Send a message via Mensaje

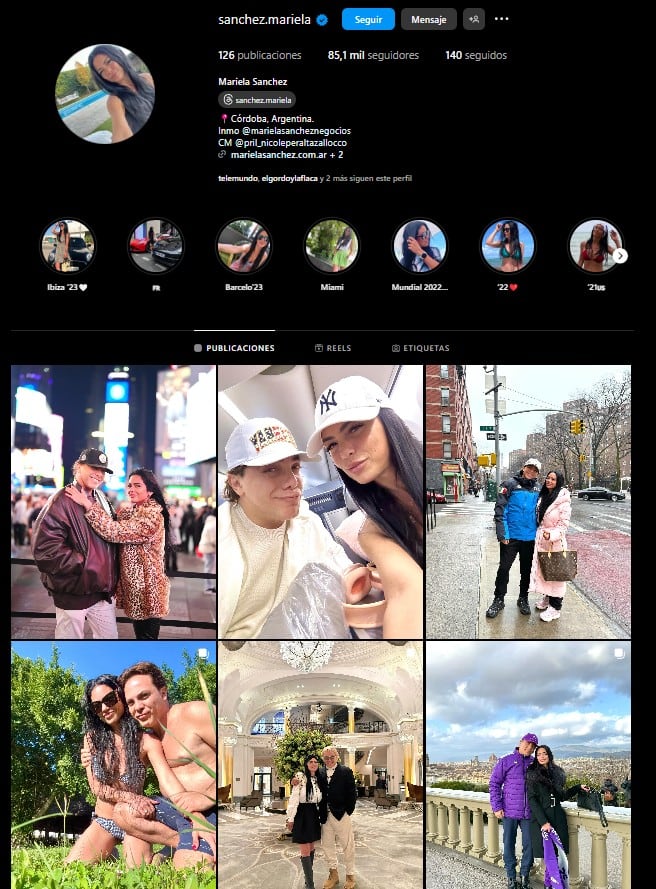[x=428, y=19]
